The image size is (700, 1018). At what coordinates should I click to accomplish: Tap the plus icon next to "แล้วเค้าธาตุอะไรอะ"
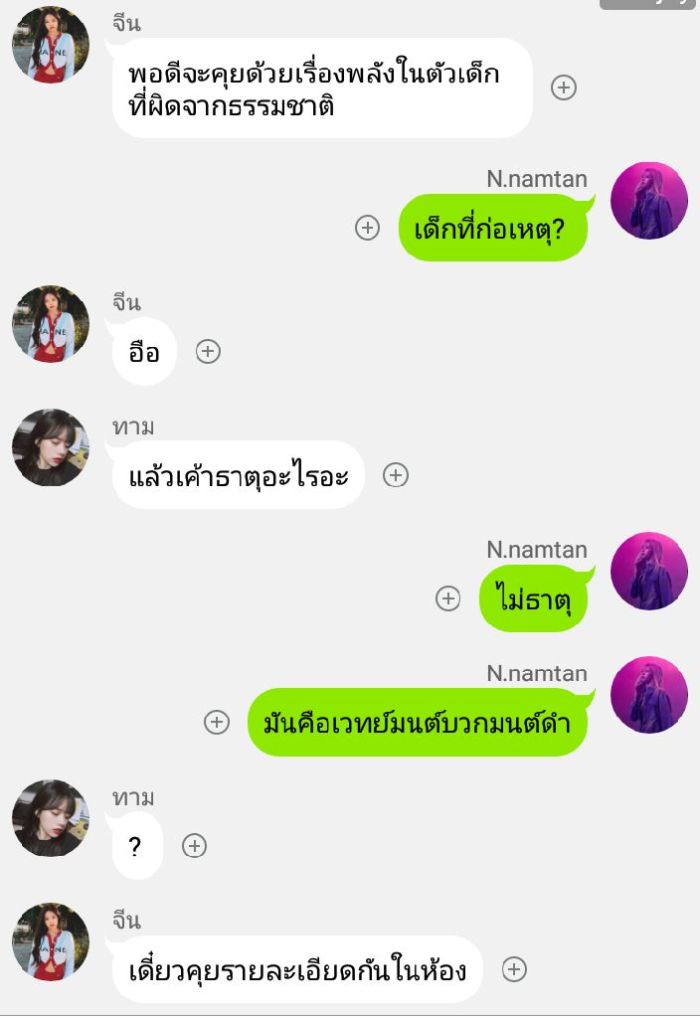point(396,475)
